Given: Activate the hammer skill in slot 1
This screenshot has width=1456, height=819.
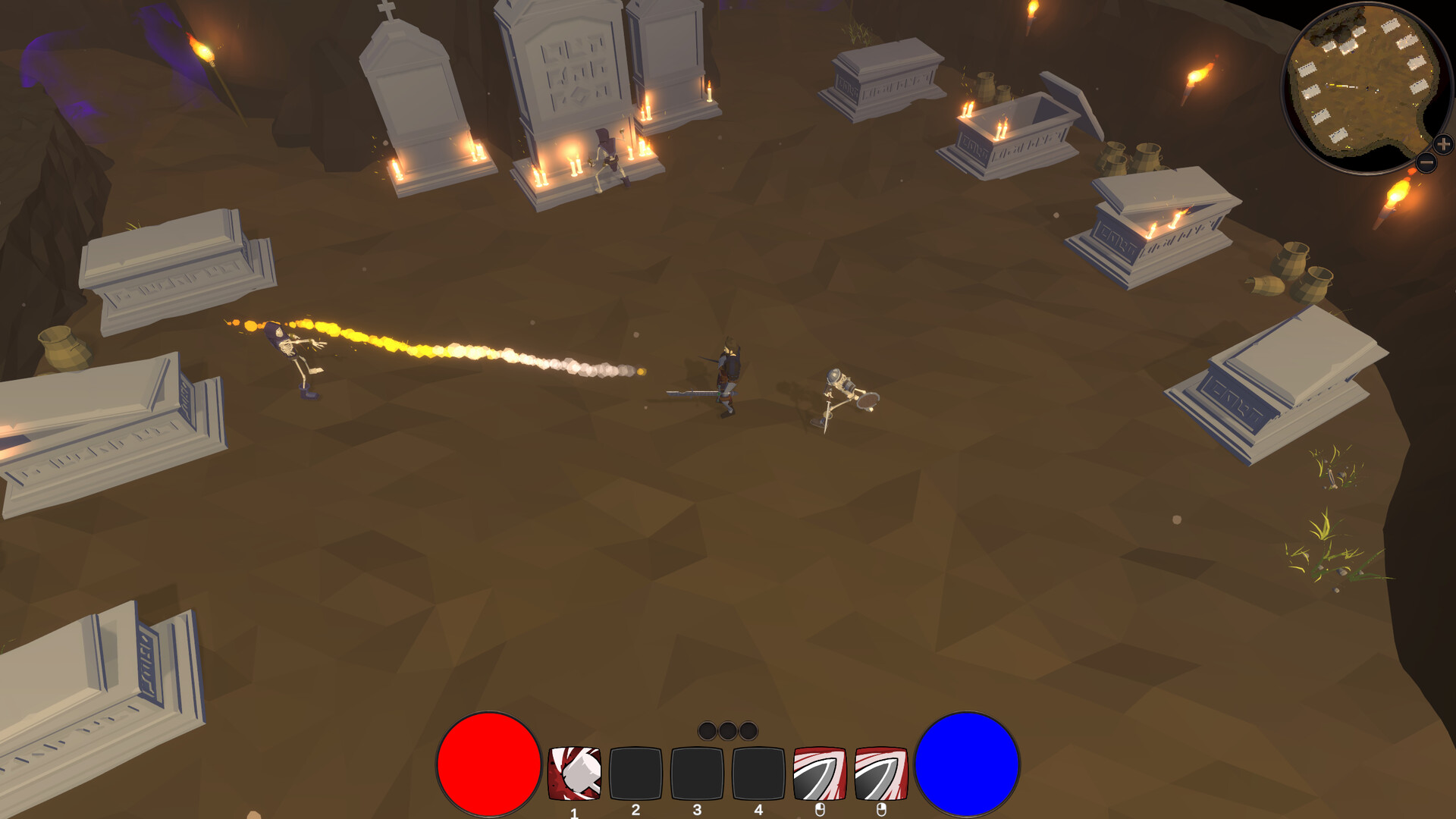Looking at the screenshot, I should [x=574, y=773].
